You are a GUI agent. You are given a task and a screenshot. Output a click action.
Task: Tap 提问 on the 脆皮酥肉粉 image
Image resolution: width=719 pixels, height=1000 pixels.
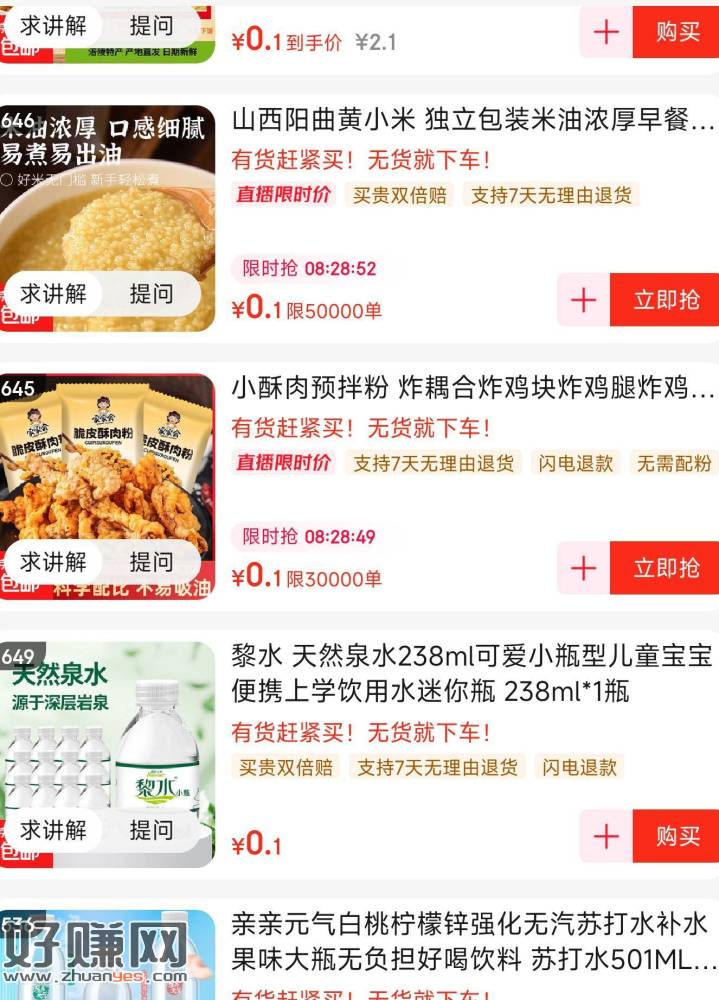pos(151,562)
